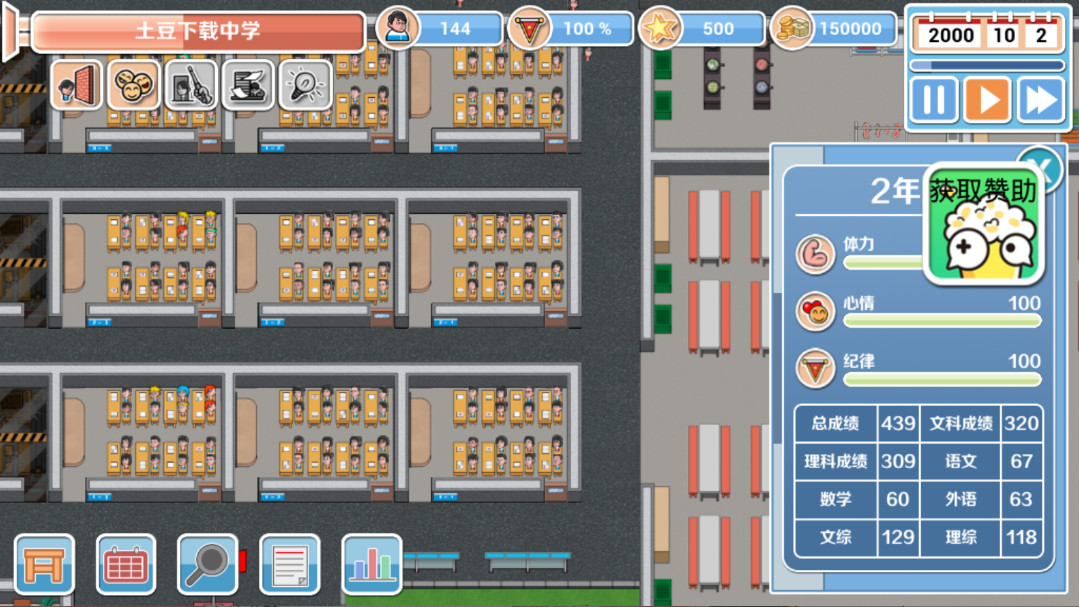The height and width of the screenshot is (607, 1079).
Task: Pause the game time
Action: point(934,100)
